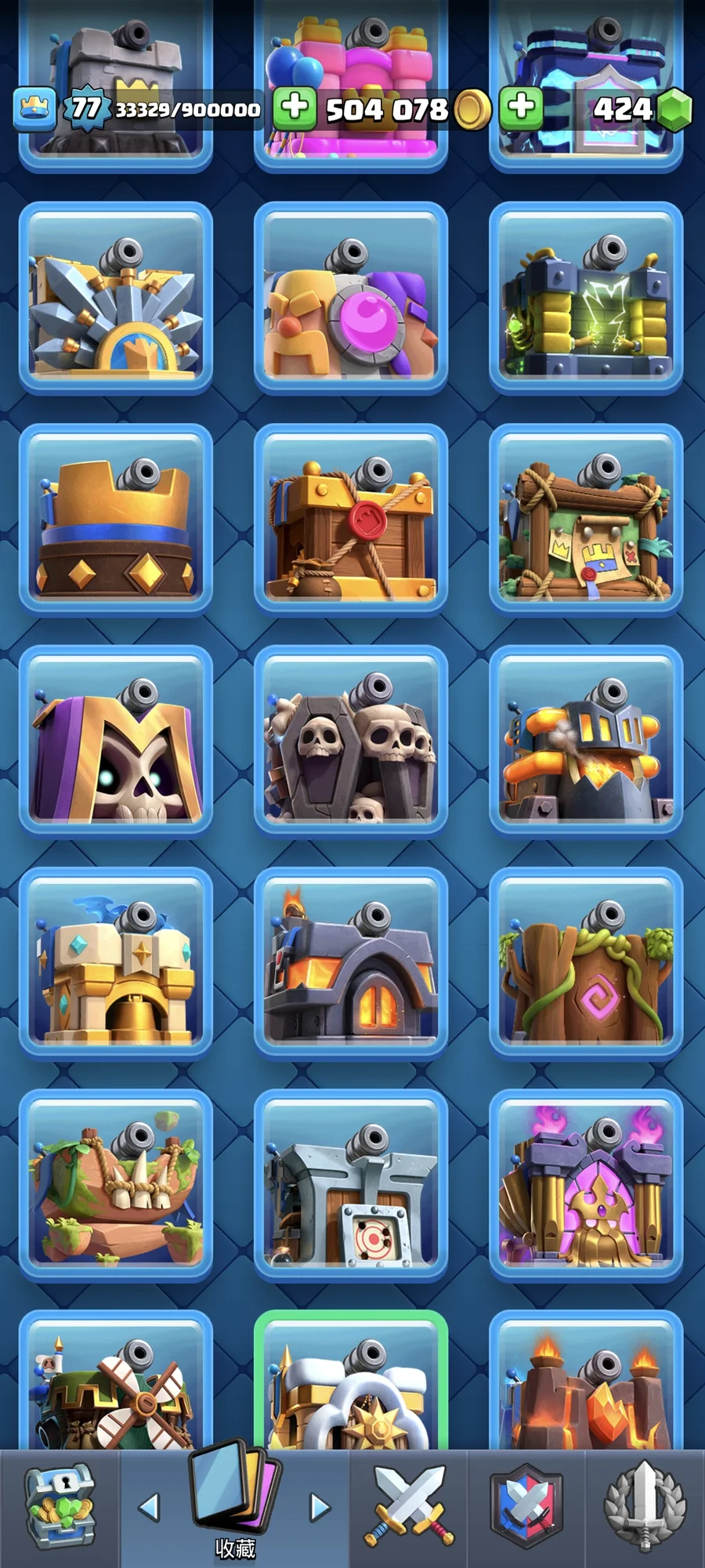Select the skulls and coffins tower skin

[351, 742]
